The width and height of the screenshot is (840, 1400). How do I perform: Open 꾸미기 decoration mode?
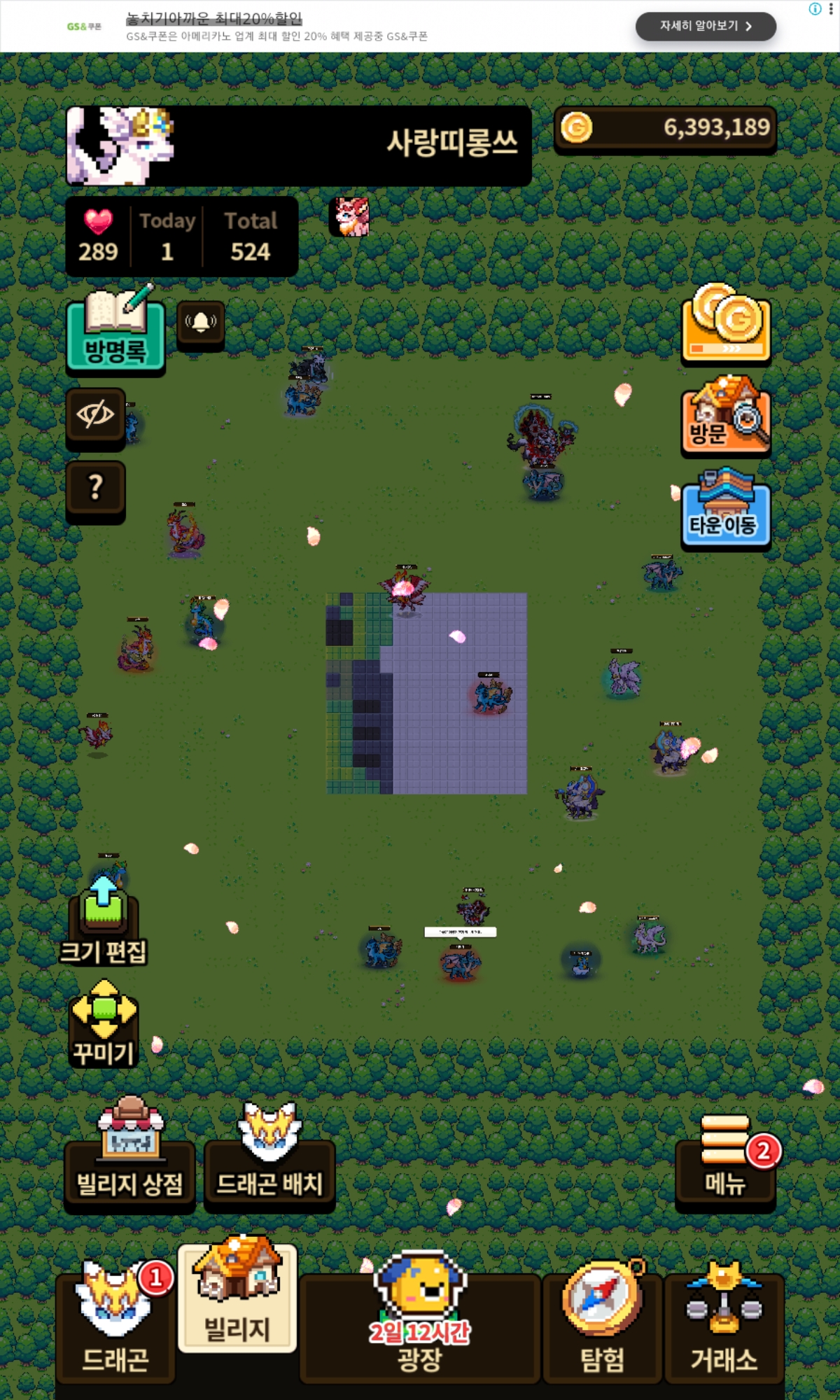coord(104,1023)
